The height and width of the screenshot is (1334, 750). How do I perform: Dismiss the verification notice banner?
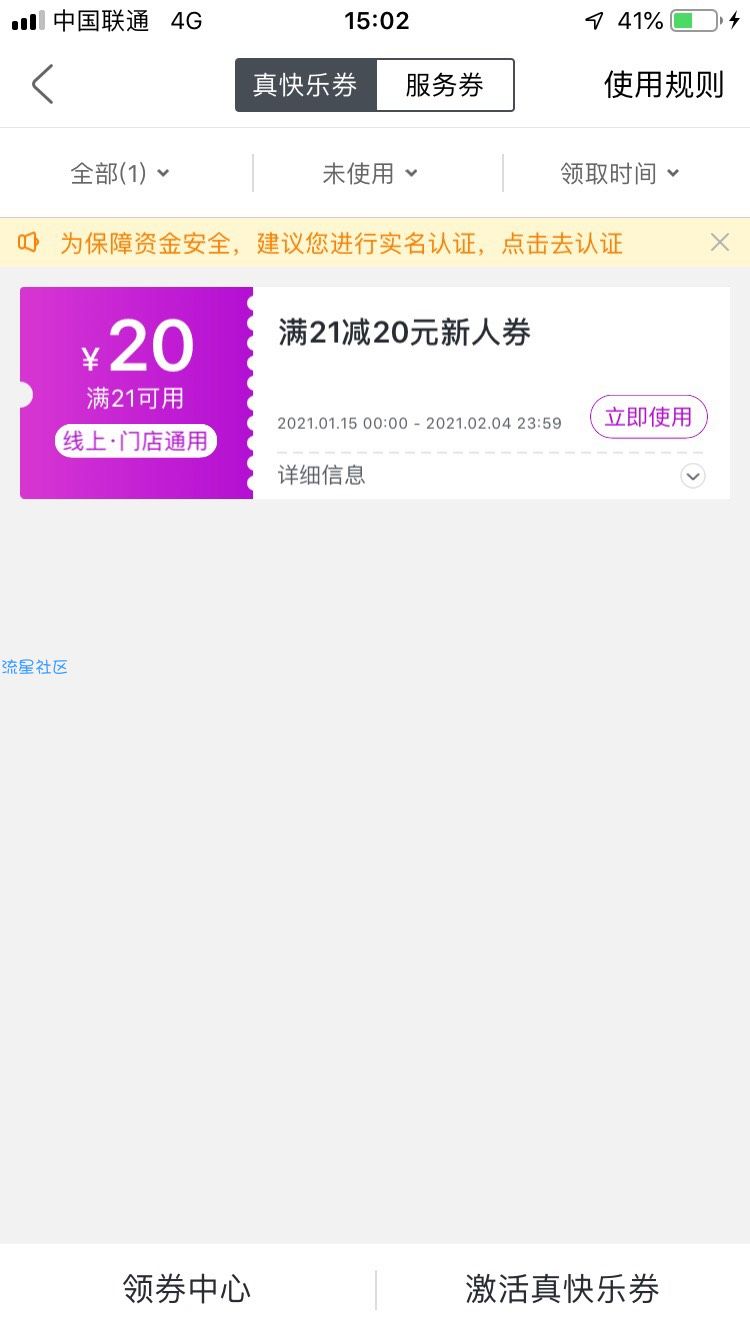[x=719, y=242]
